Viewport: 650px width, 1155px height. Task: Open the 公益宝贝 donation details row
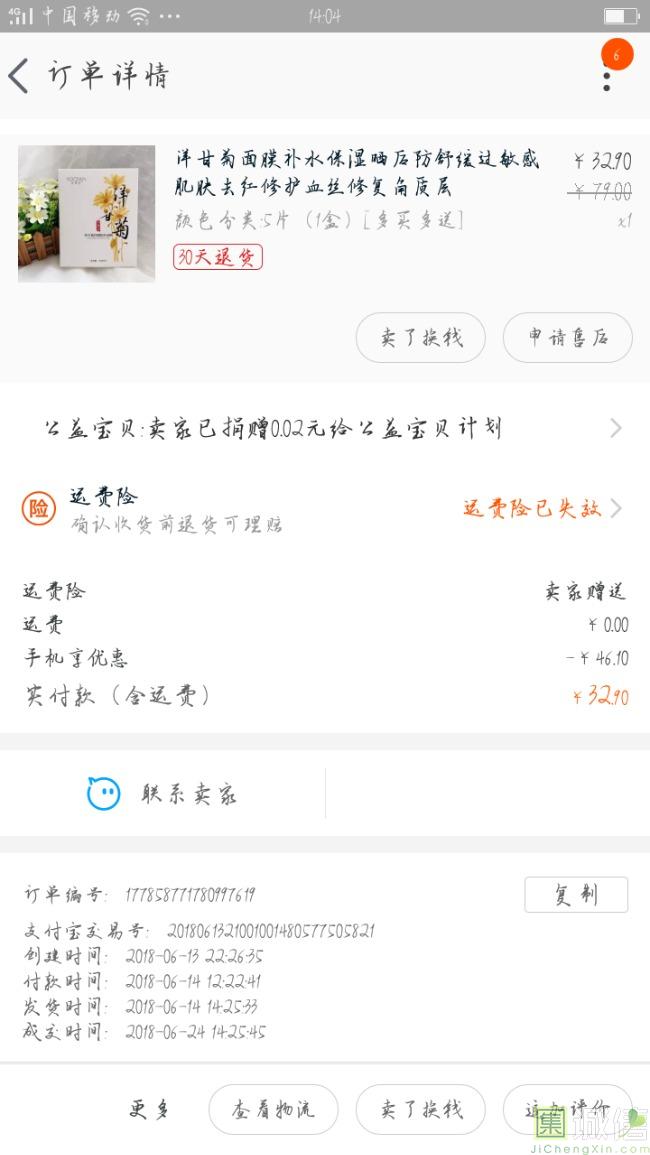(x=325, y=429)
